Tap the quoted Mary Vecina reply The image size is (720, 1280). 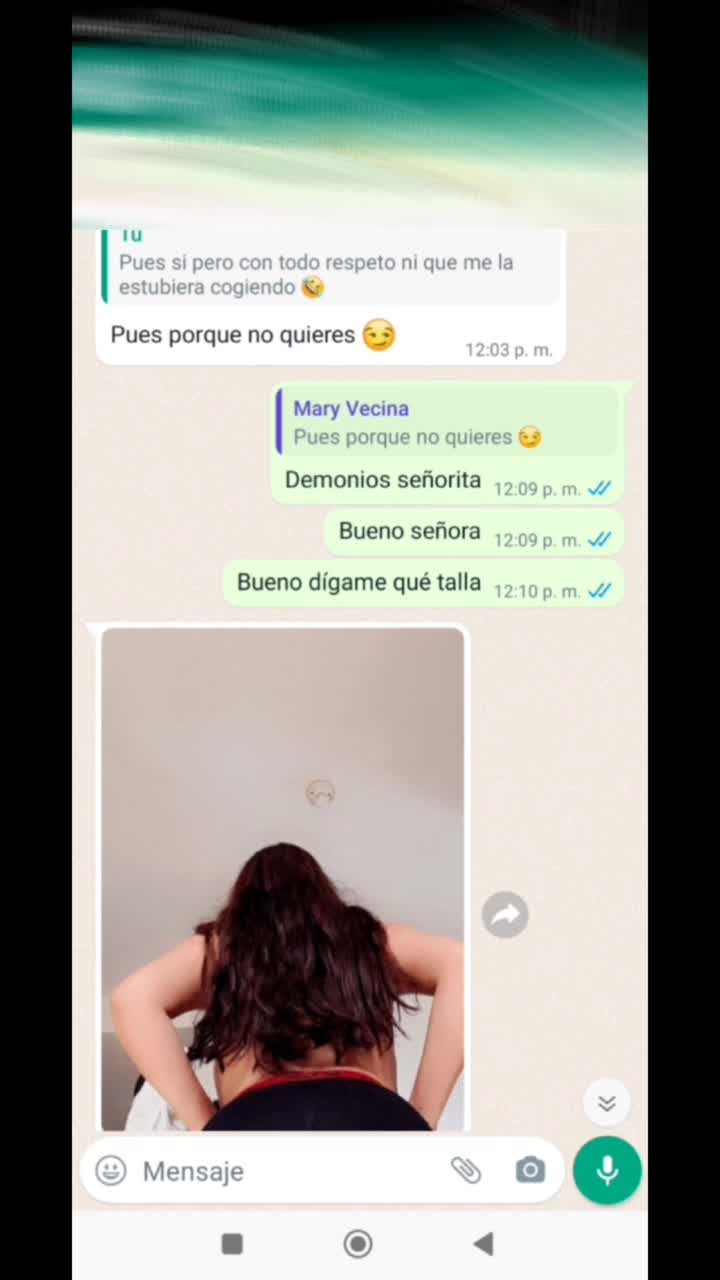(446, 422)
